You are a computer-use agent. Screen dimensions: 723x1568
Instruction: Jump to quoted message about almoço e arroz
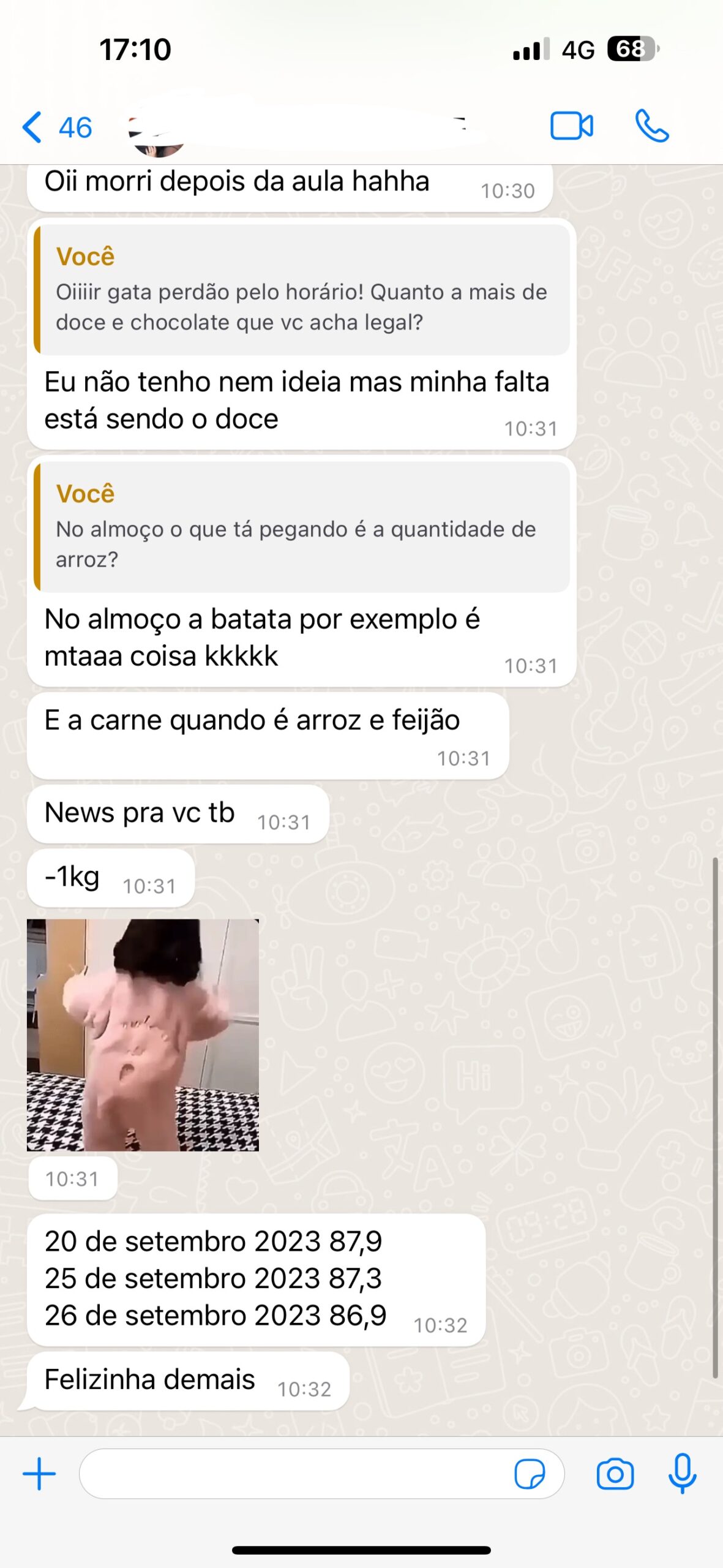click(302, 527)
